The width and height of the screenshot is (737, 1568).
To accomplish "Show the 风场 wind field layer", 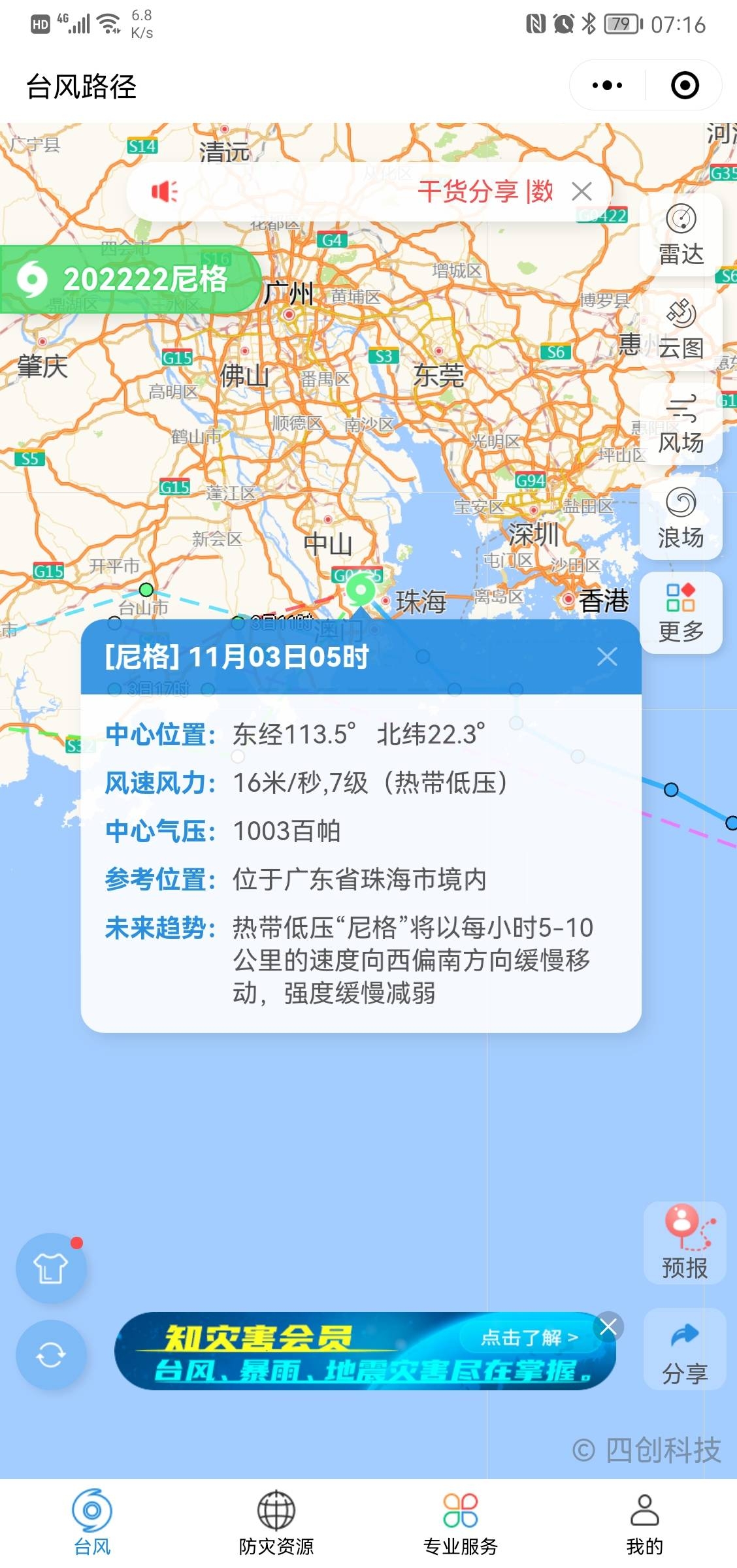I will click(x=681, y=425).
